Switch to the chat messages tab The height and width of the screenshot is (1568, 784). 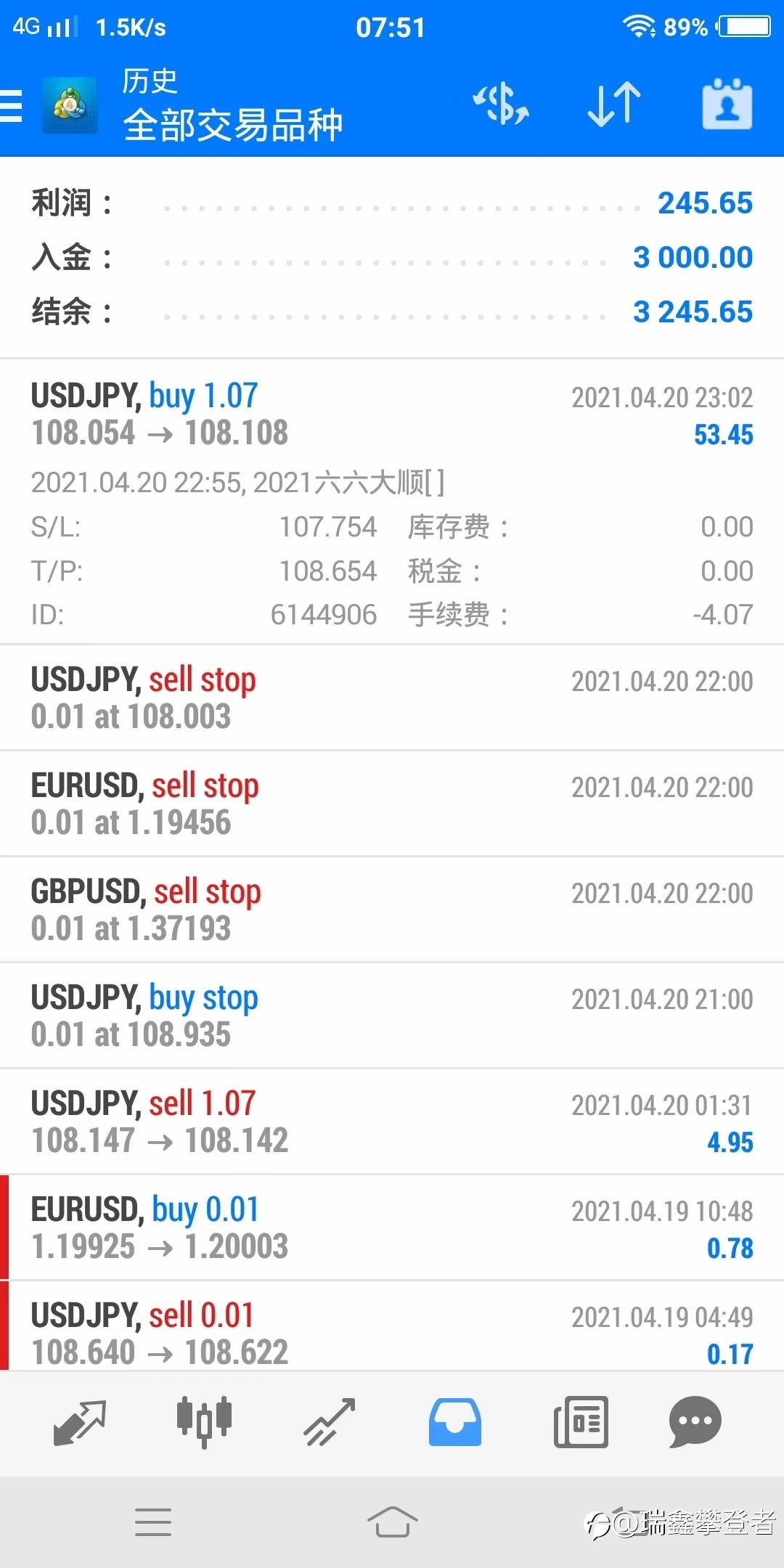point(695,1423)
